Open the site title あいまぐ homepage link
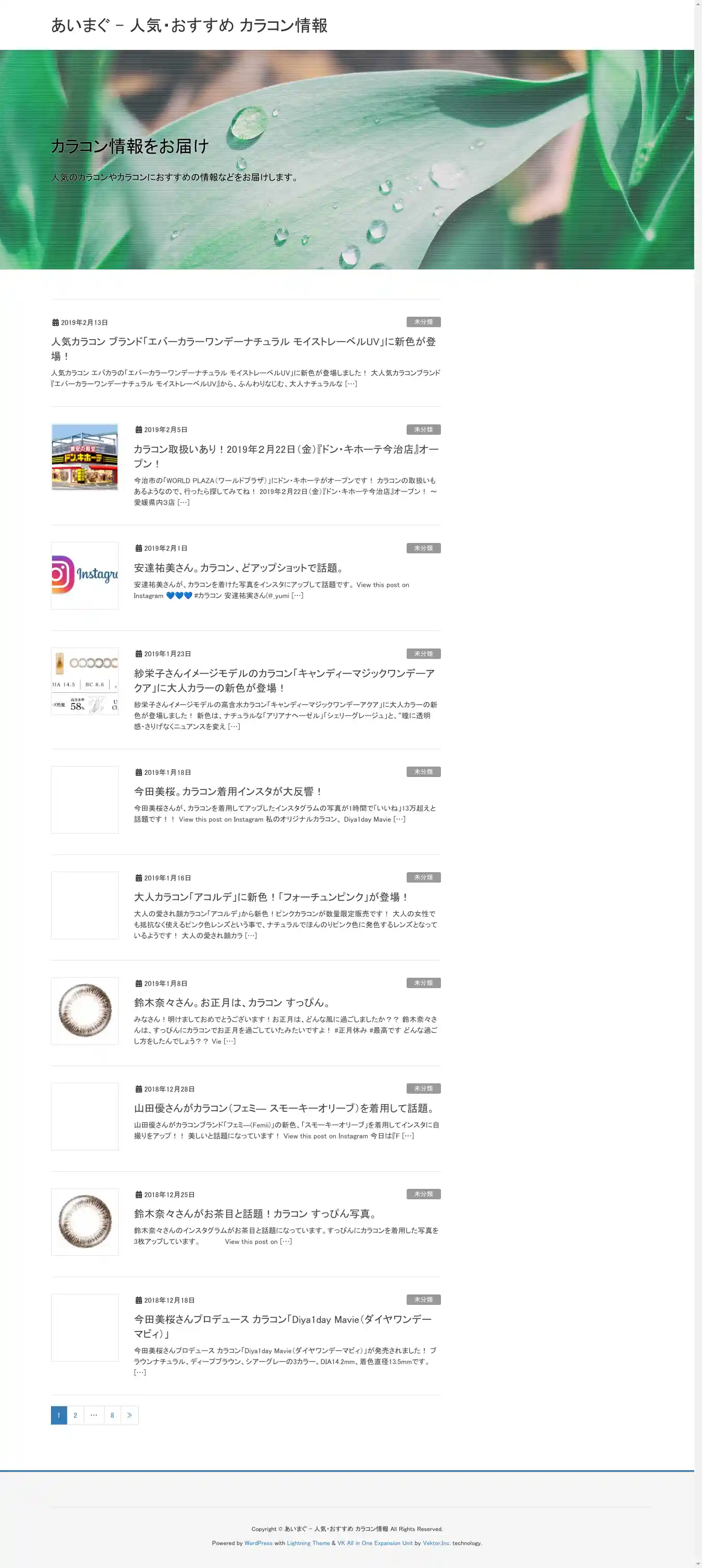This screenshot has height=1568, width=702. pyautogui.click(x=189, y=25)
